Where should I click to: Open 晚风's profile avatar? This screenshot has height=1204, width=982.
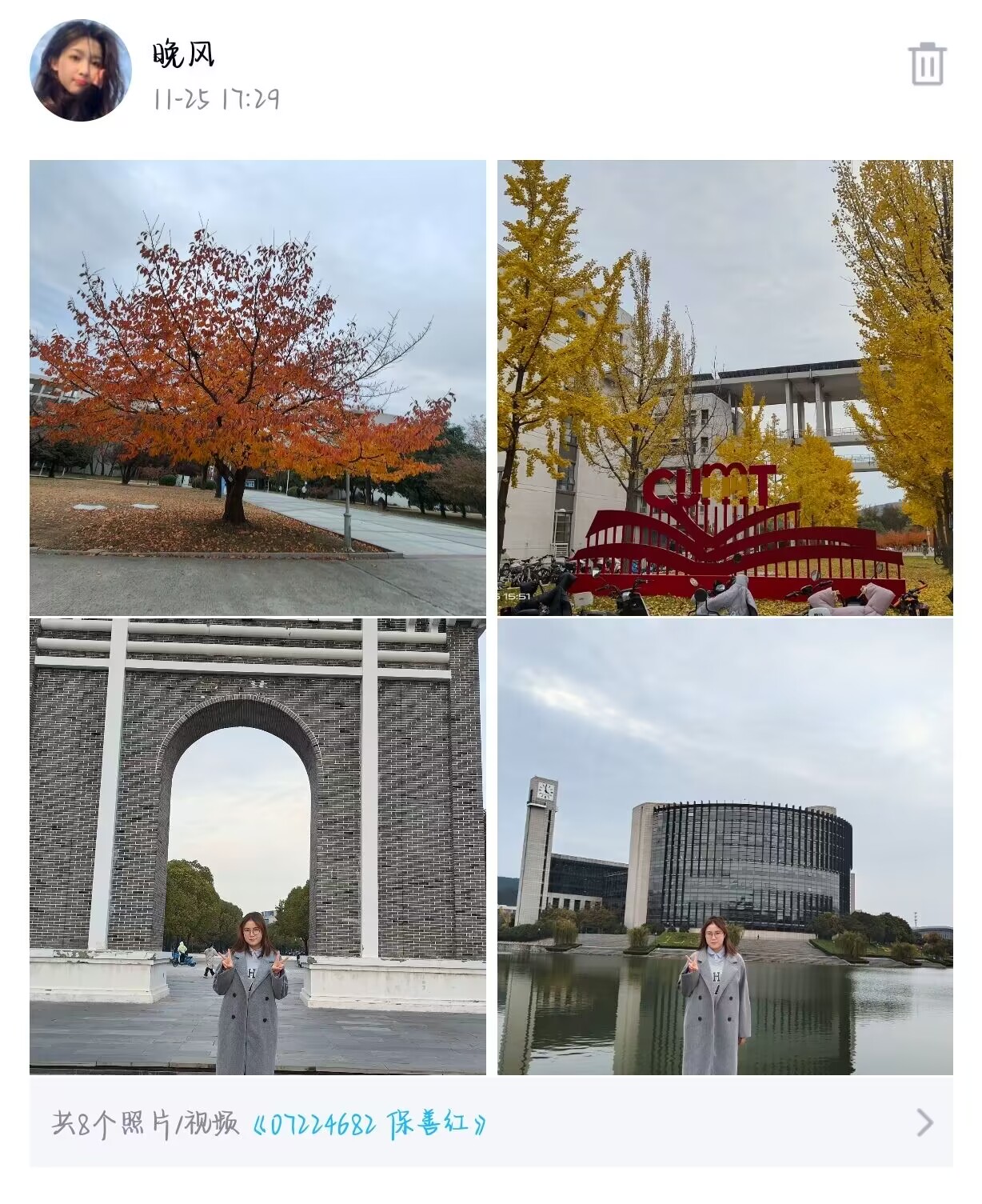(80, 70)
